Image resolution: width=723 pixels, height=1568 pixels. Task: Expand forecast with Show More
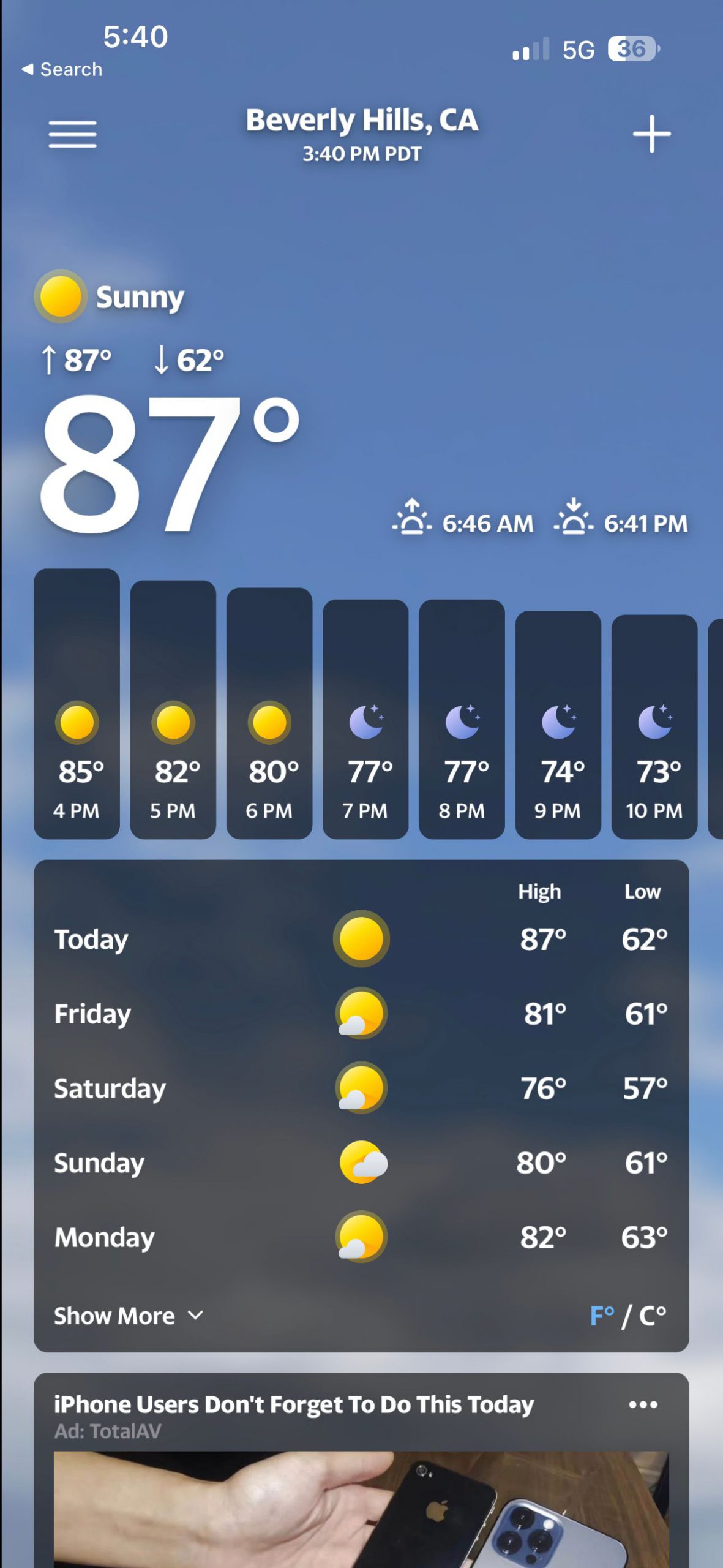pos(129,1316)
